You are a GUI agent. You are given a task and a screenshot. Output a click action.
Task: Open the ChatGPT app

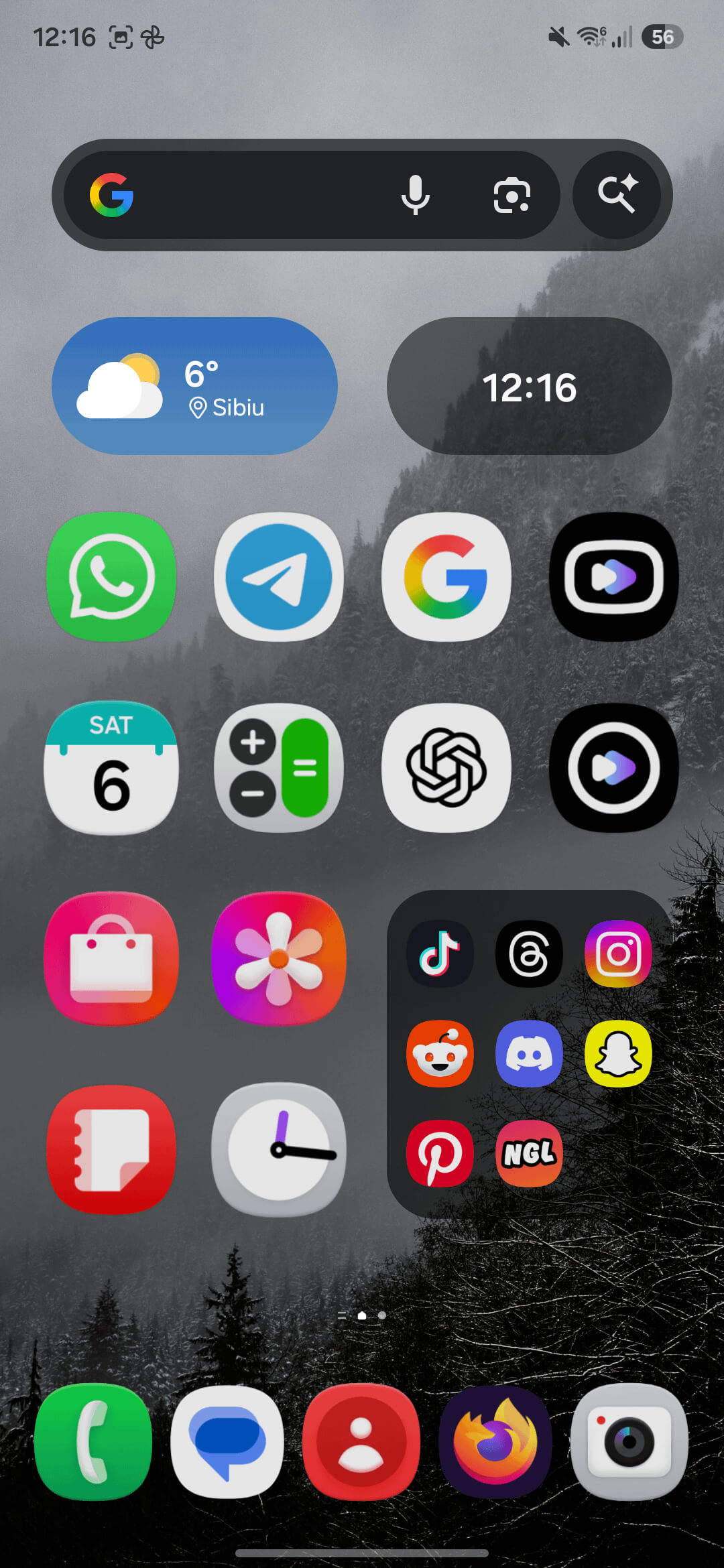coord(445,768)
